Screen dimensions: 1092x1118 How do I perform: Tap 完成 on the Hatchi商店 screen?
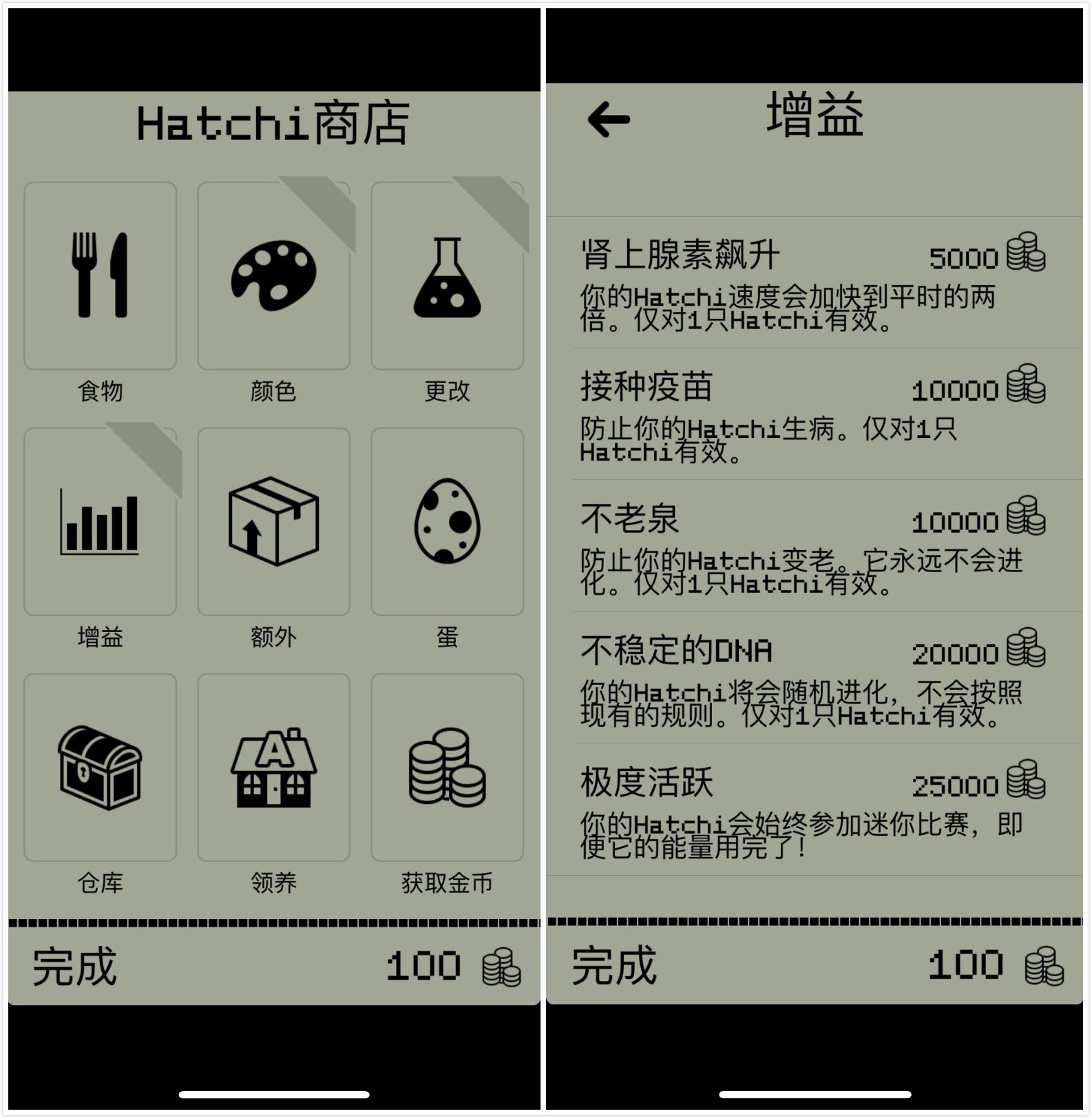[x=74, y=967]
